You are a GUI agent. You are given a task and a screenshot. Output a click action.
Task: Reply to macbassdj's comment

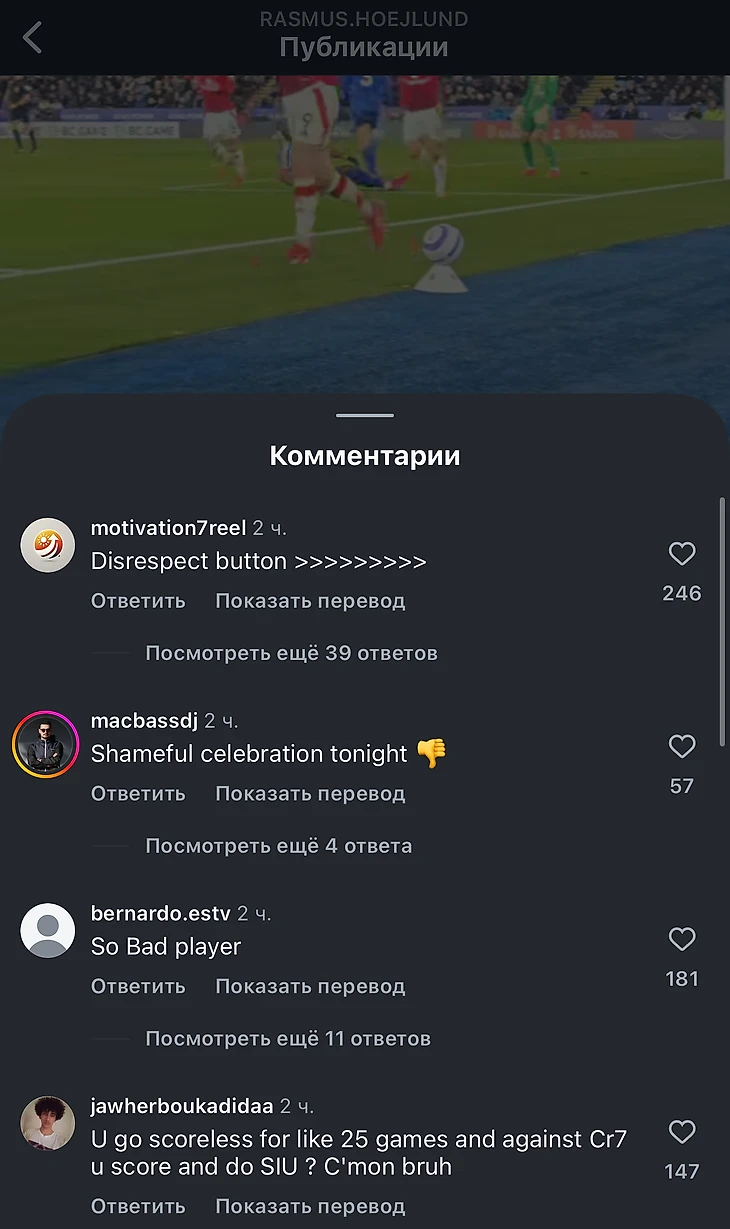pyautogui.click(x=138, y=794)
